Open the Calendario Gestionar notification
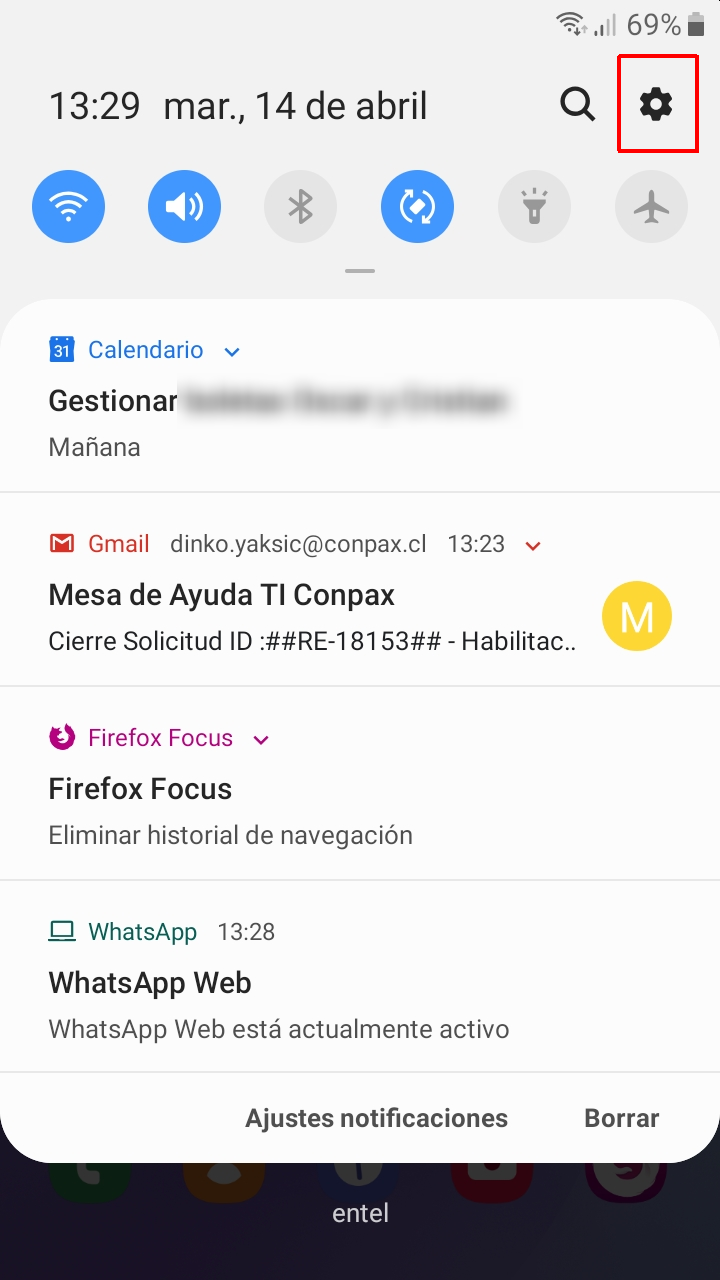The height and width of the screenshot is (1280, 720). click(360, 396)
